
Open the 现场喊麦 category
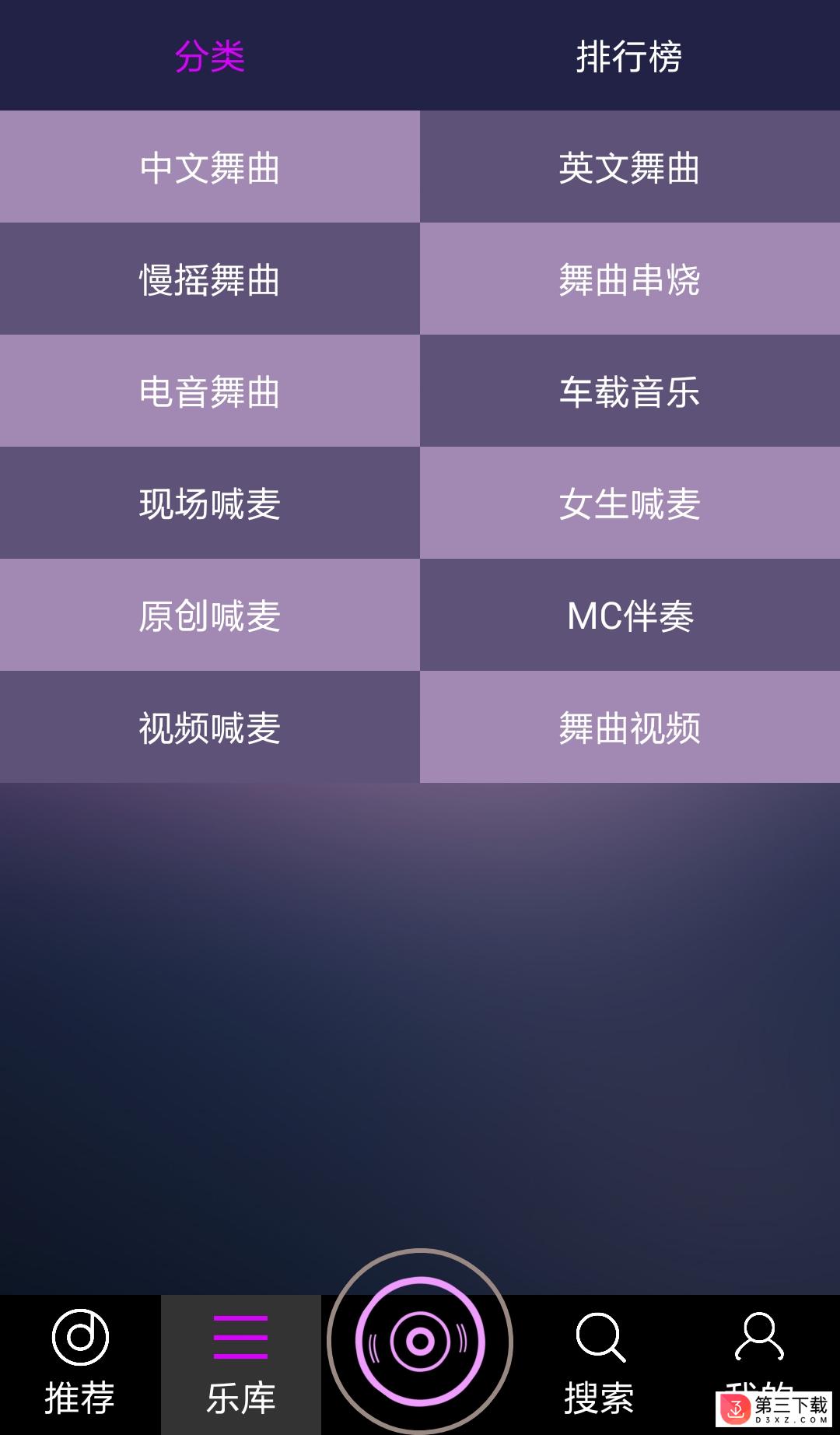[x=210, y=503]
